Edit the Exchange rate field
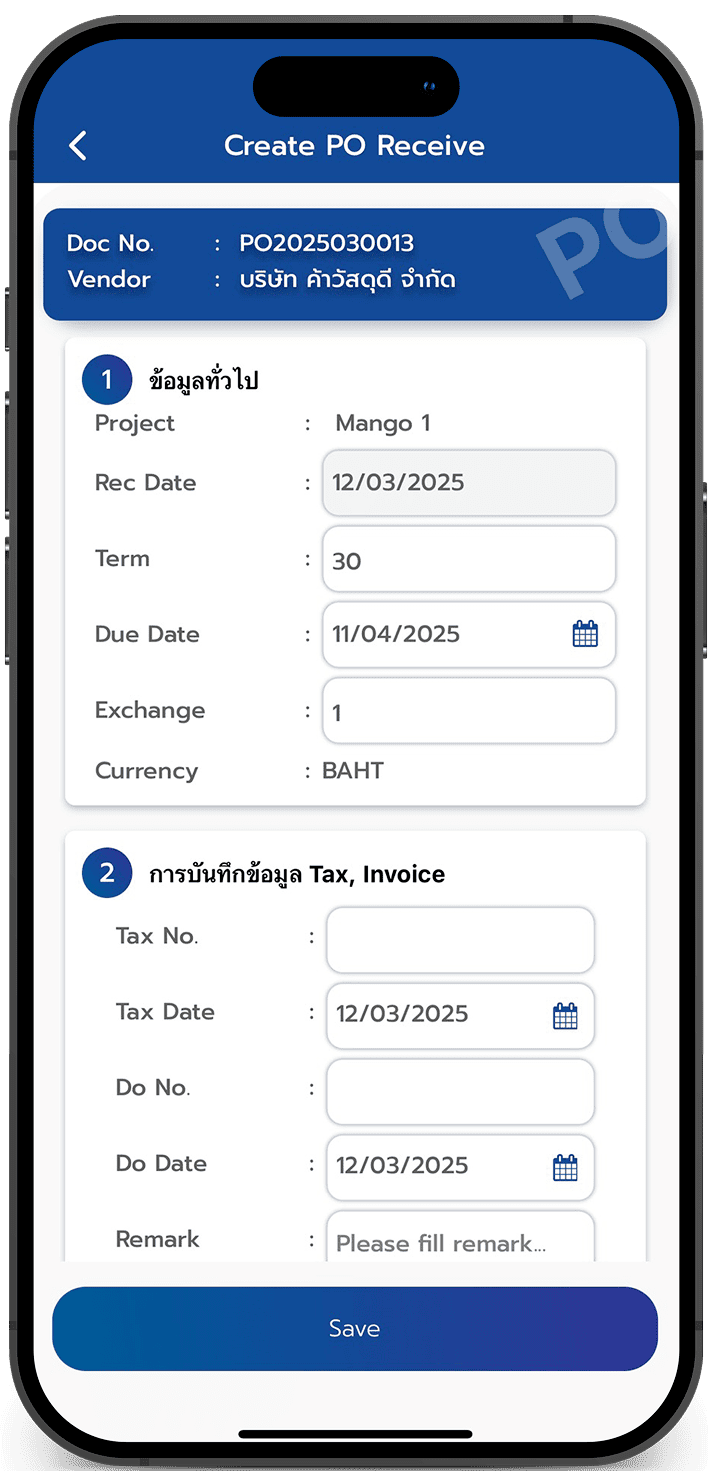This screenshot has height=1471, width=708. 468,712
